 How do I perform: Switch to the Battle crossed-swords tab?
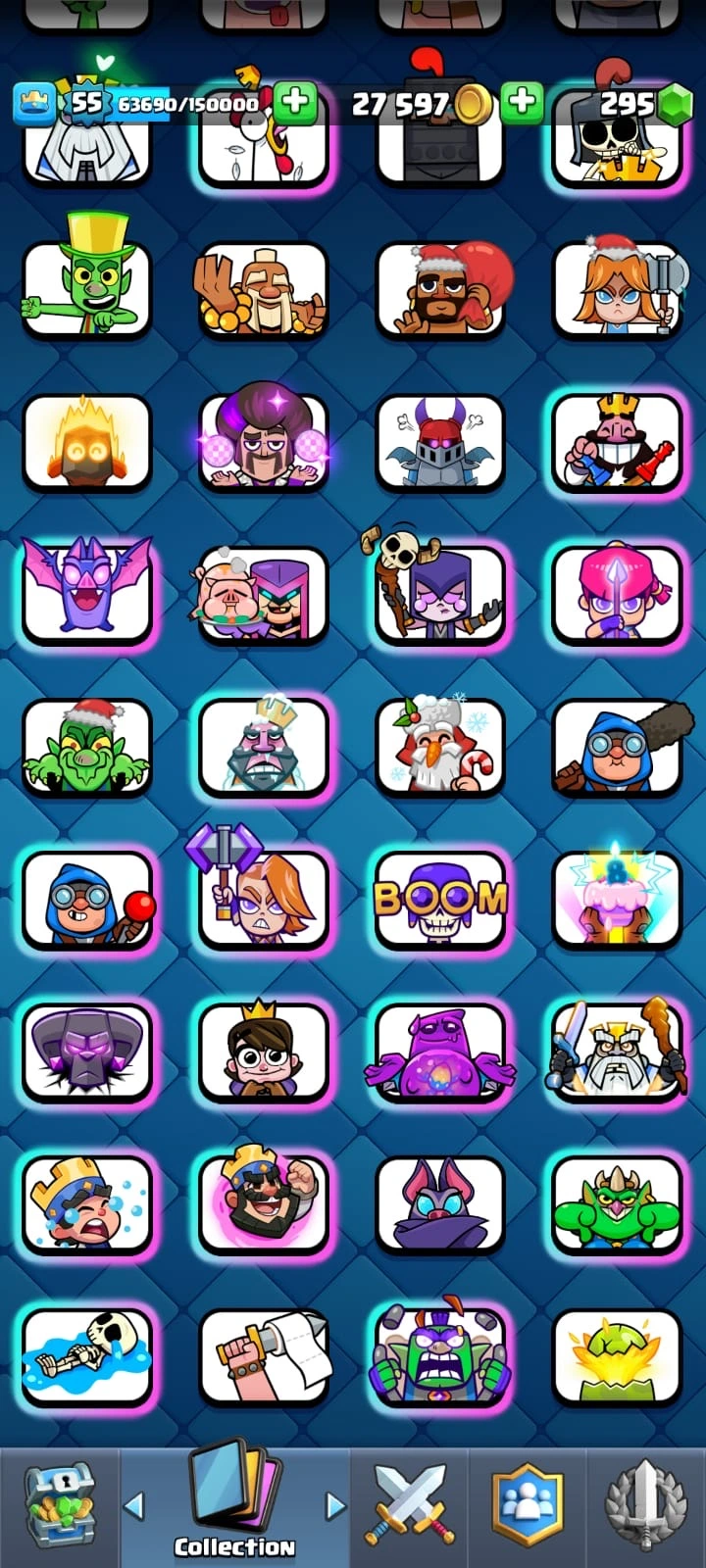pos(409,1505)
